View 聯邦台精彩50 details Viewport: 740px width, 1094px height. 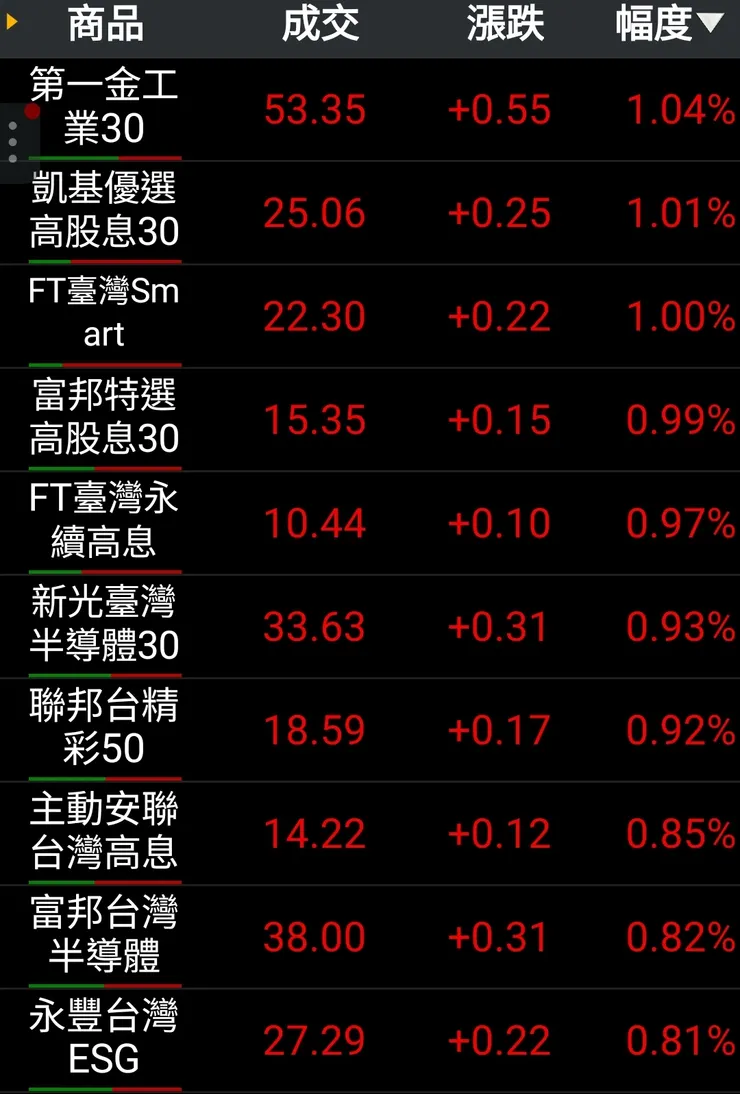click(x=105, y=729)
